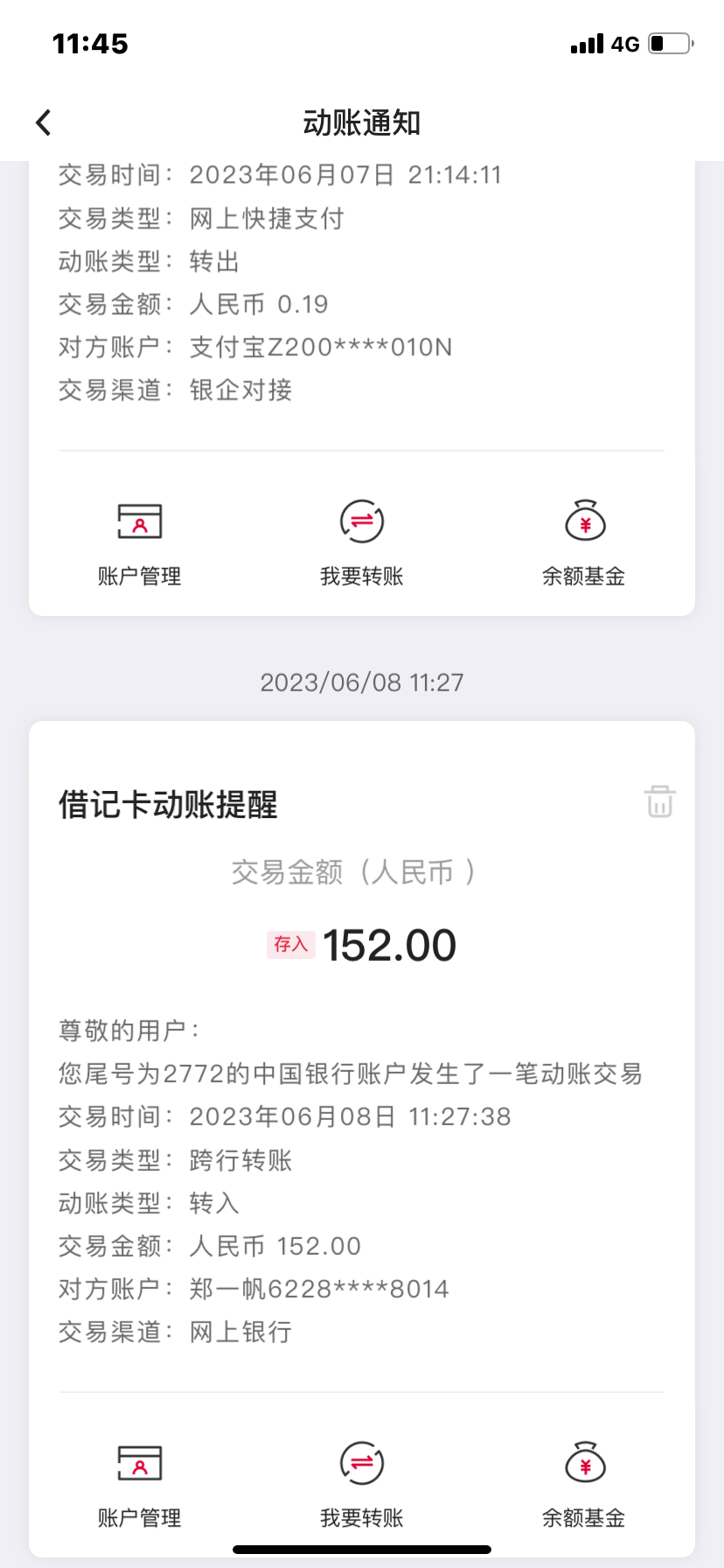
Task: Select the 动账通知 title bar
Action: point(361,123)
